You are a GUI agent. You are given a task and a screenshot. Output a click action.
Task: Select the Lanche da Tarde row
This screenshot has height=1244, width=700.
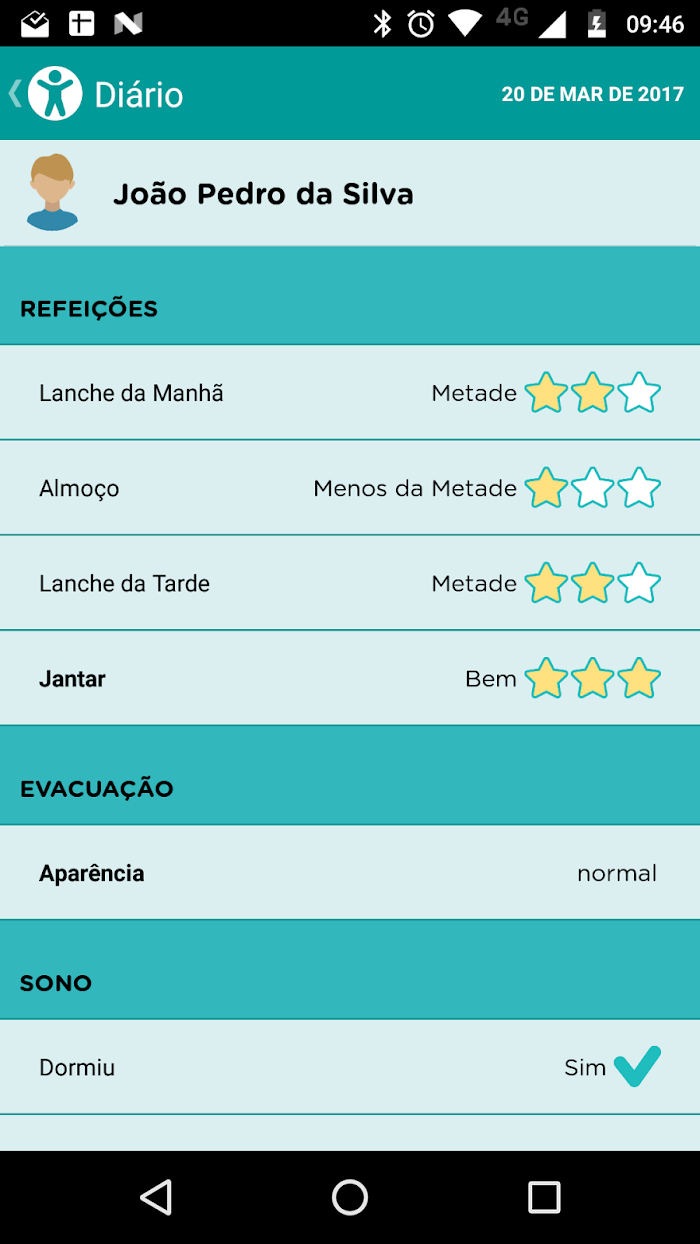coord(350,583)
